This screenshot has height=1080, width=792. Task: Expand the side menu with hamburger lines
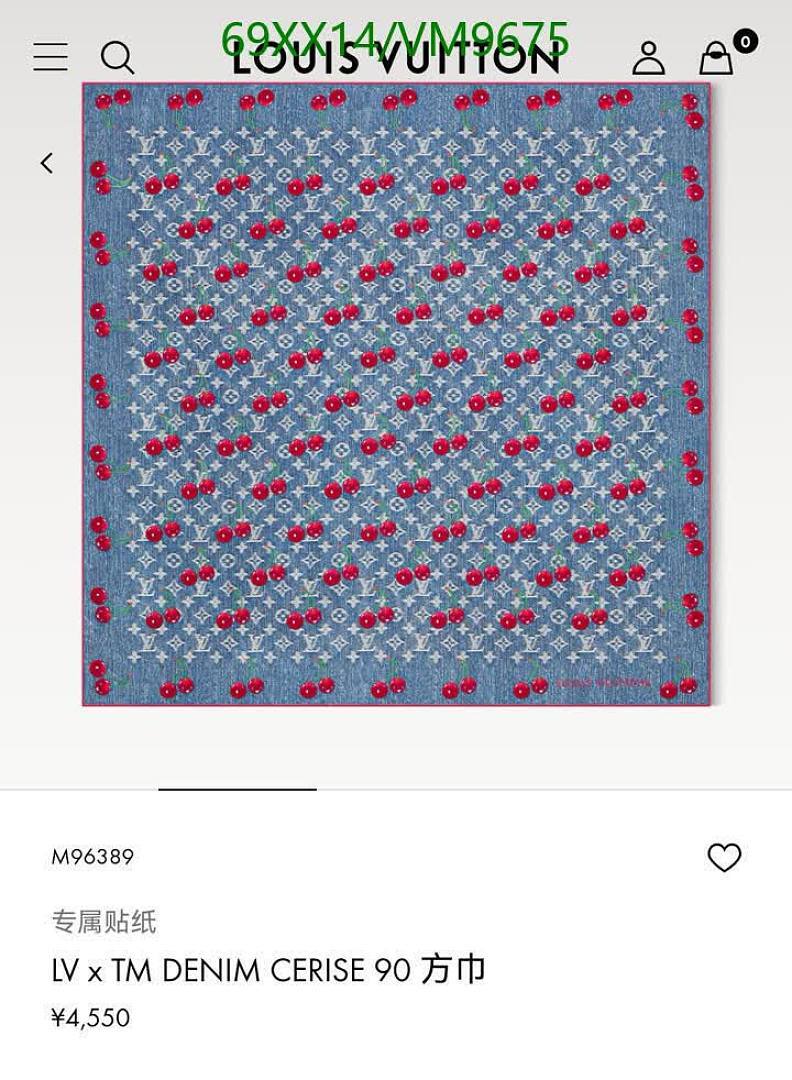49,58
